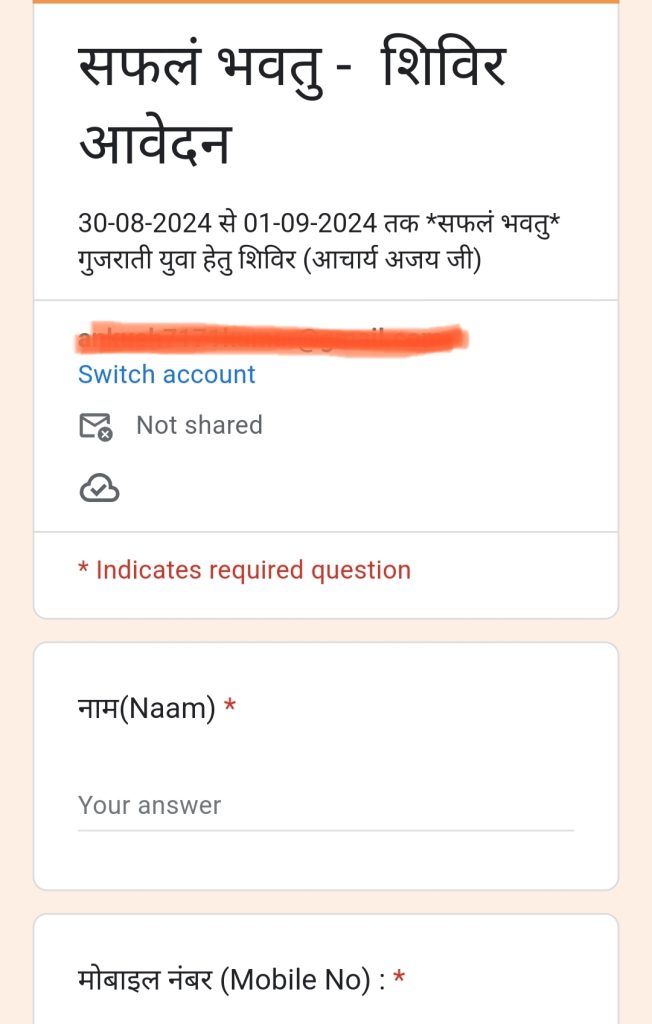
Task: Tap the Switch account link
Action: tap(167, 375)
